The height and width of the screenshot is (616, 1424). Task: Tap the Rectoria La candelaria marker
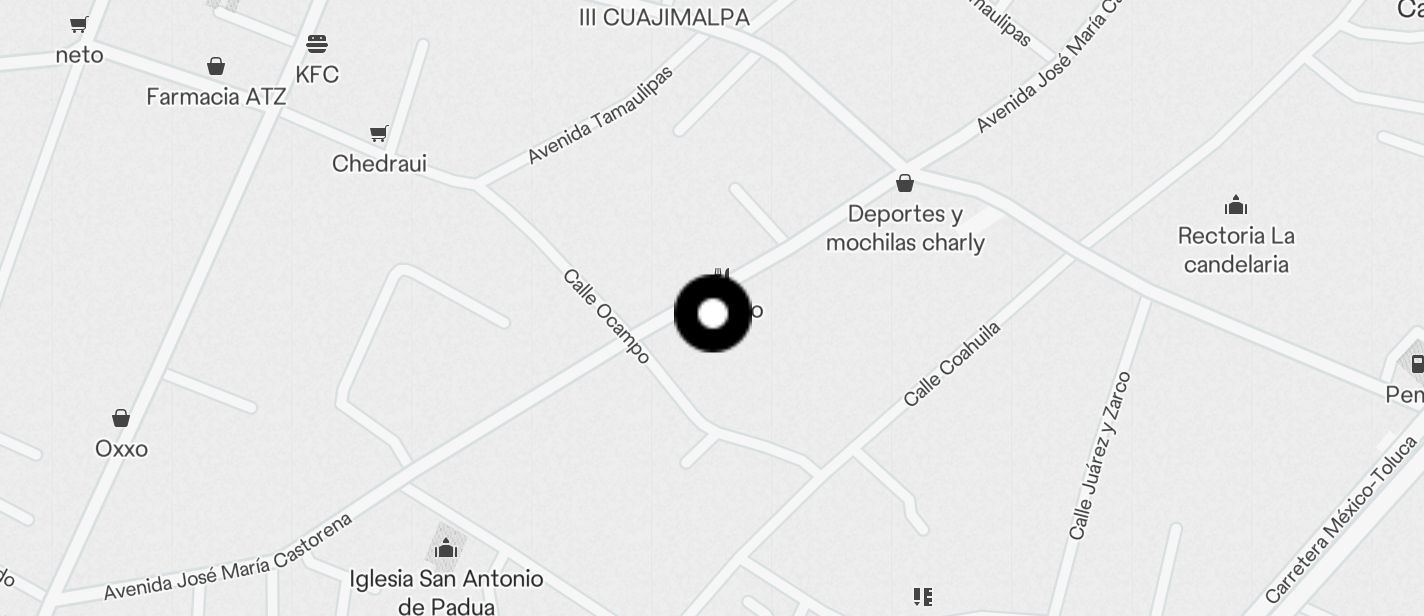point(1236,206)
